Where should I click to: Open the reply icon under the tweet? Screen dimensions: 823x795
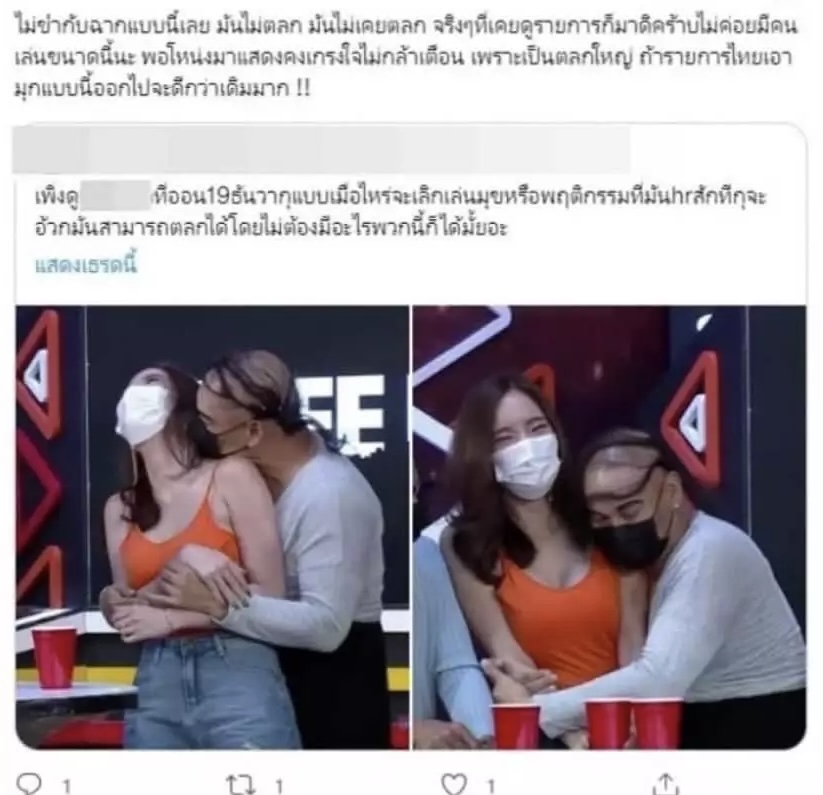32,784
